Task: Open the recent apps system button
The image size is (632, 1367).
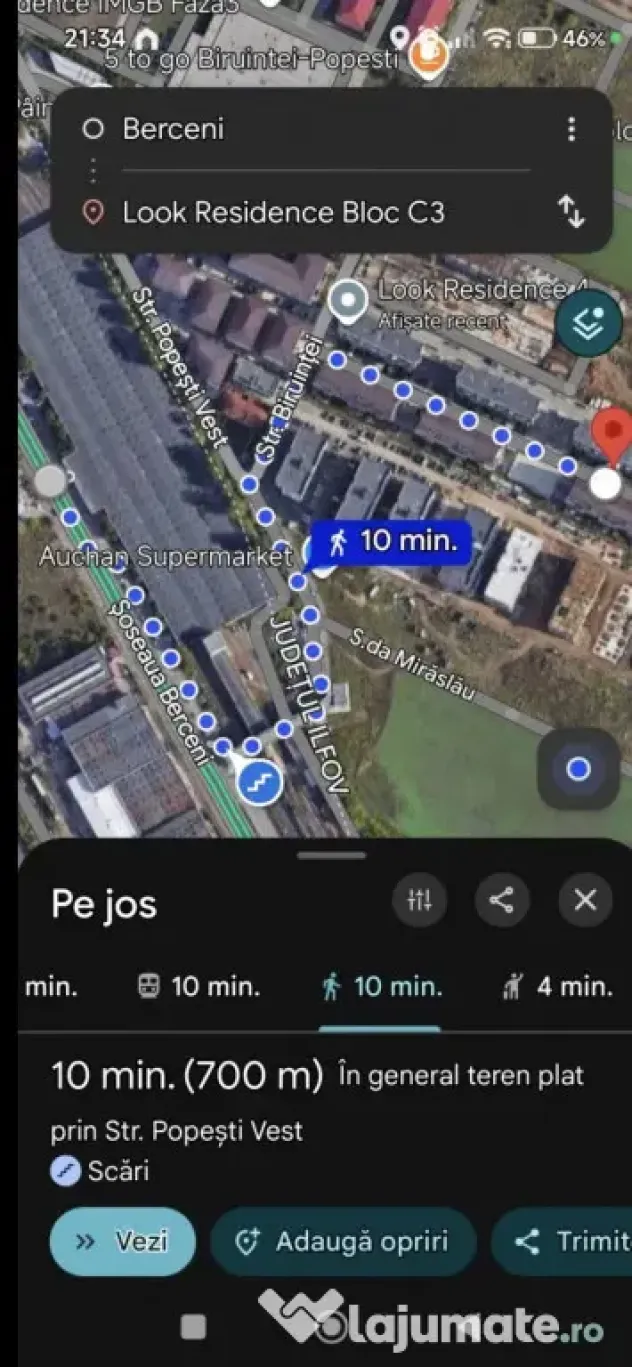Action: point(194,1327)
